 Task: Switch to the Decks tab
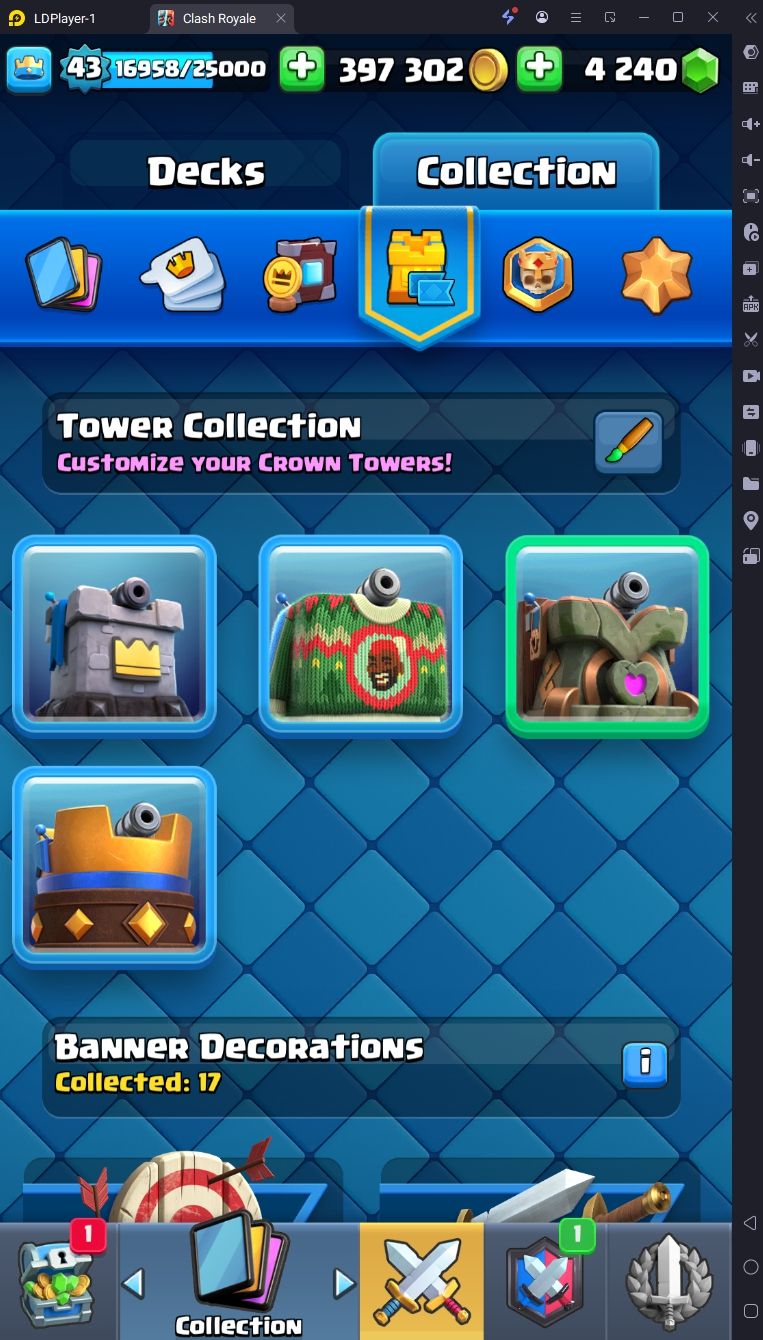pyautogui.click(x=207, y=172)
